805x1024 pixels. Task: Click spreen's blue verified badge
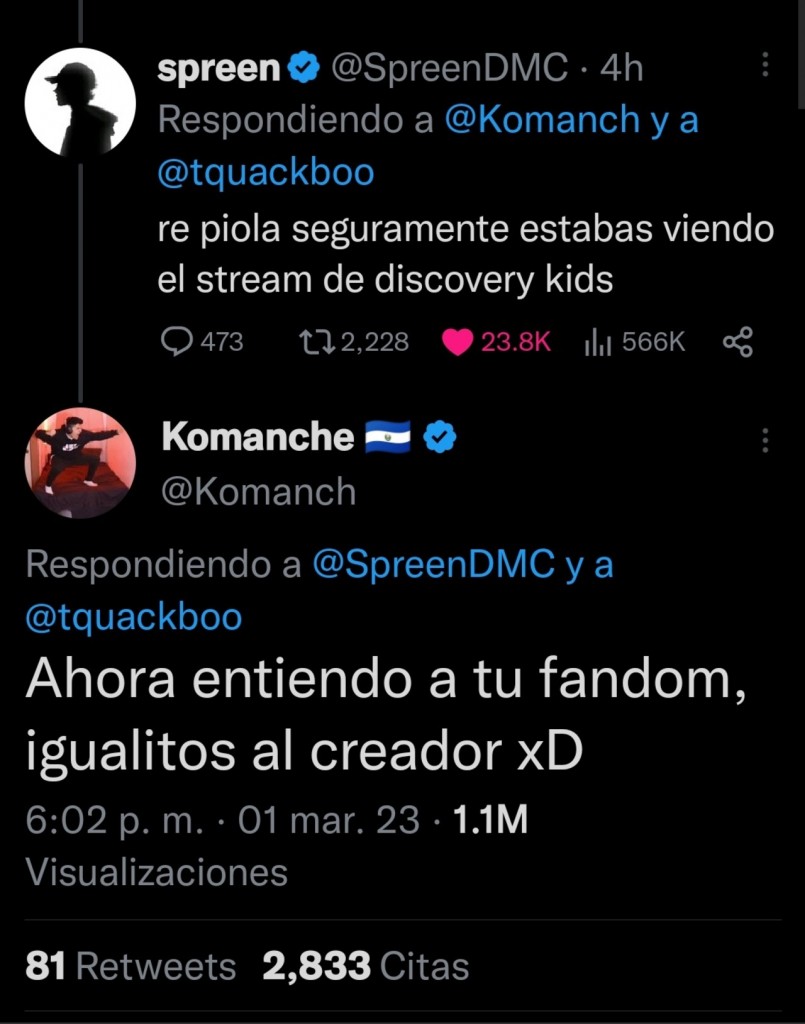[300, 68]
